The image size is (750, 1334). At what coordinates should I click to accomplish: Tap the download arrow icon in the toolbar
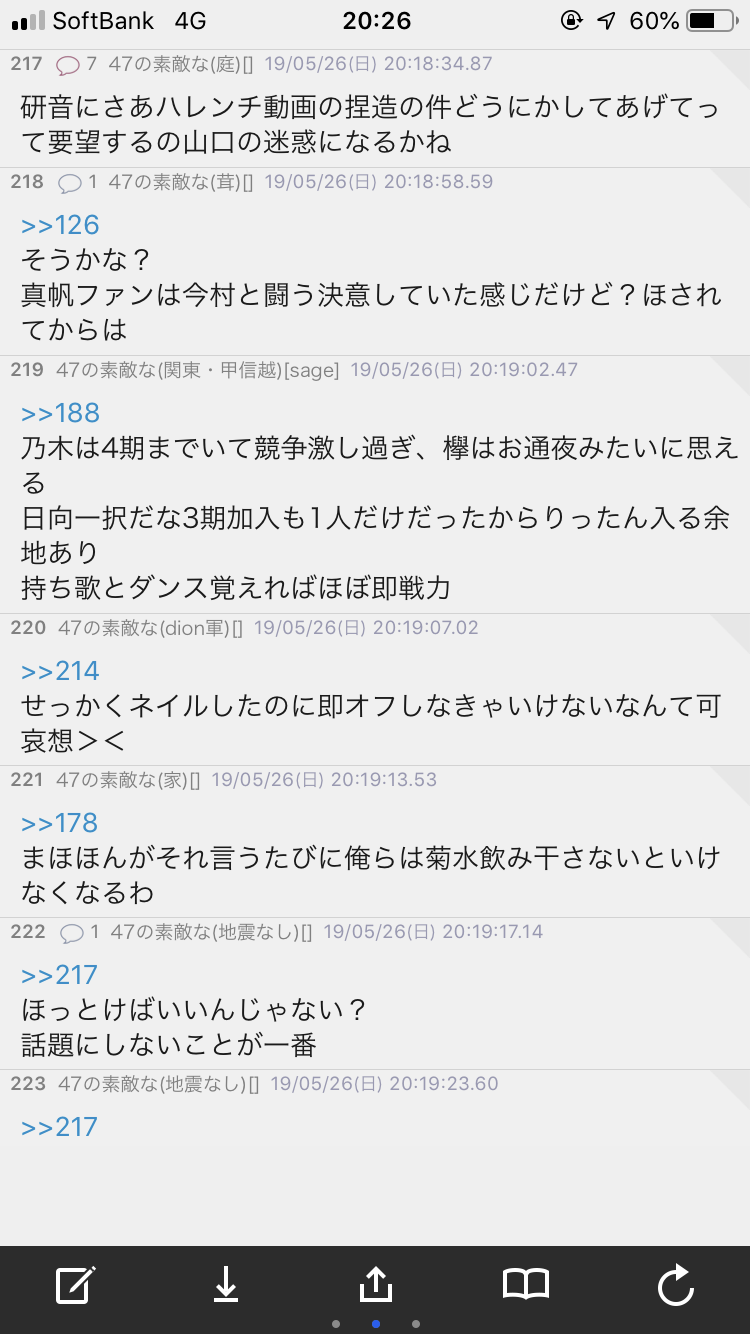click(226, 1284)
